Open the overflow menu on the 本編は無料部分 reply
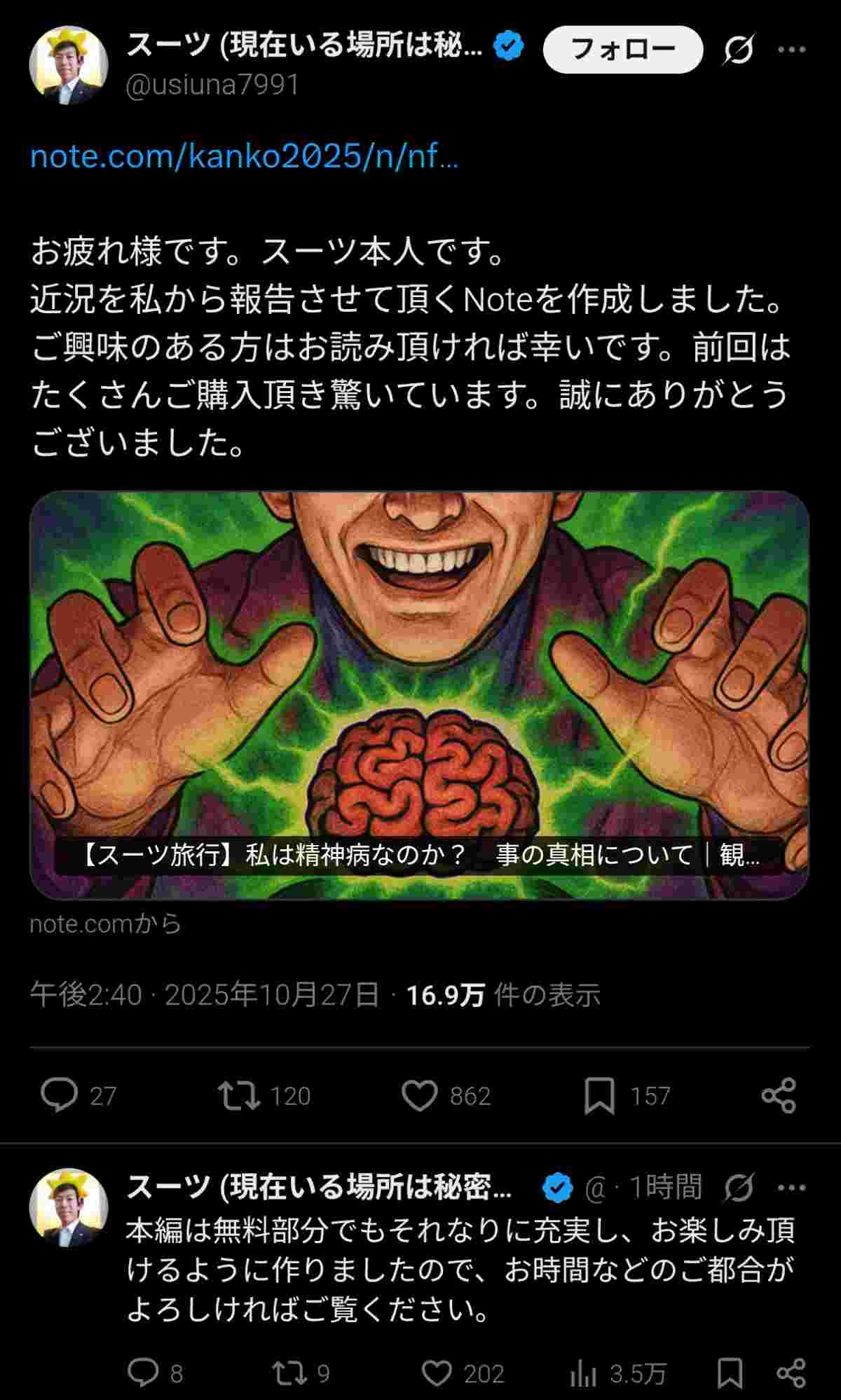The width and height of the screenshot is (841, 1400). tap(792, 1188)
